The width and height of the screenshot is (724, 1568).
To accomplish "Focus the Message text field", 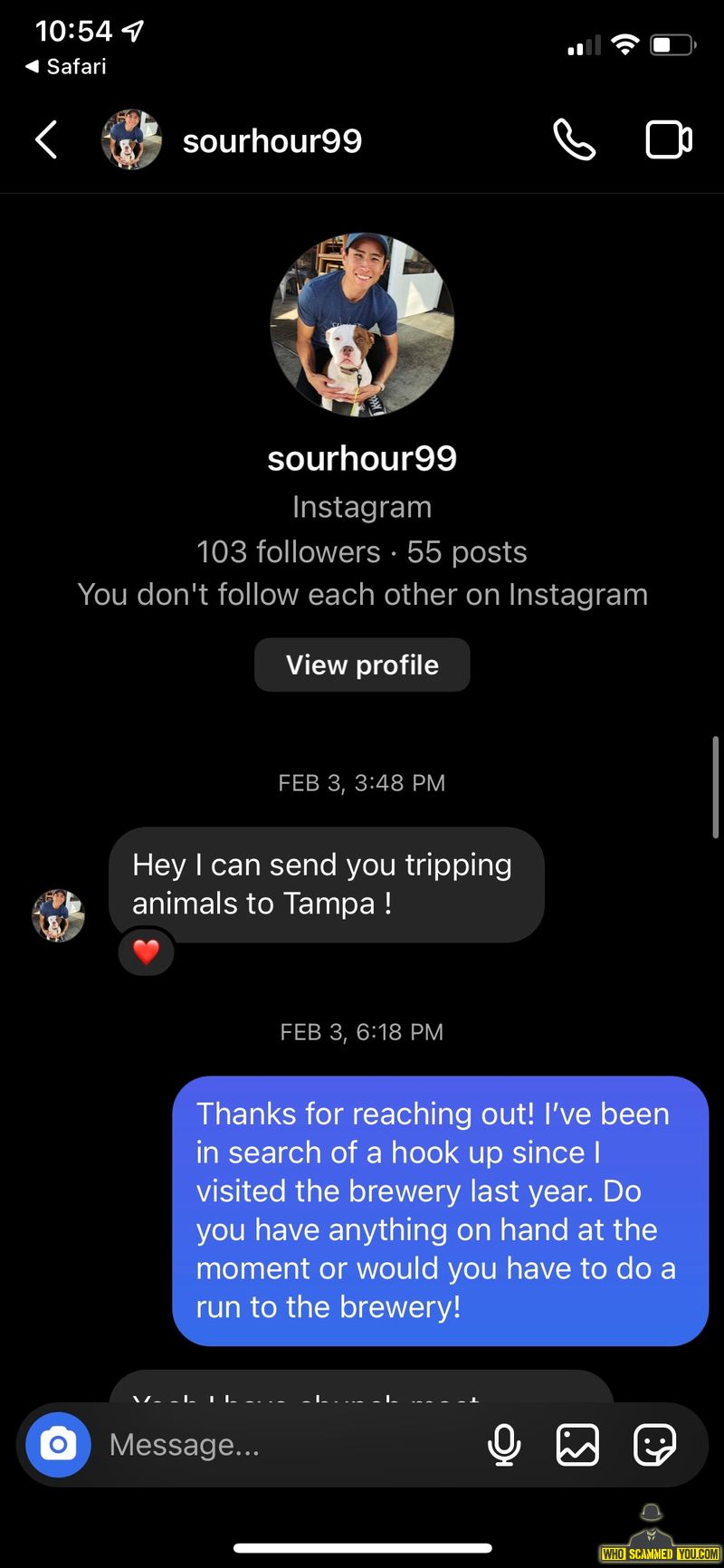I will [290, 1444].
